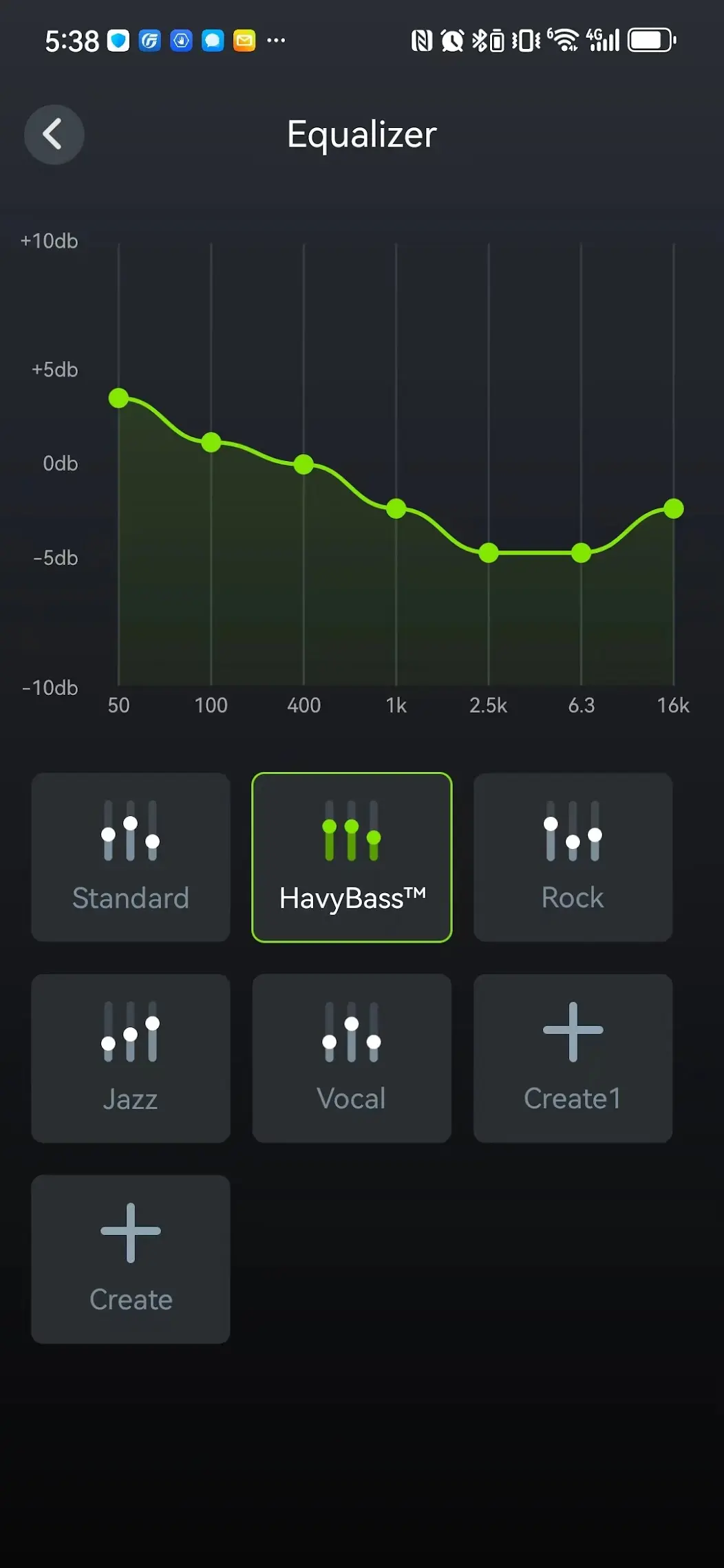The image size is (724, 1568).
Task: Open the Equalizer screen title
Action: click(361, 134)
